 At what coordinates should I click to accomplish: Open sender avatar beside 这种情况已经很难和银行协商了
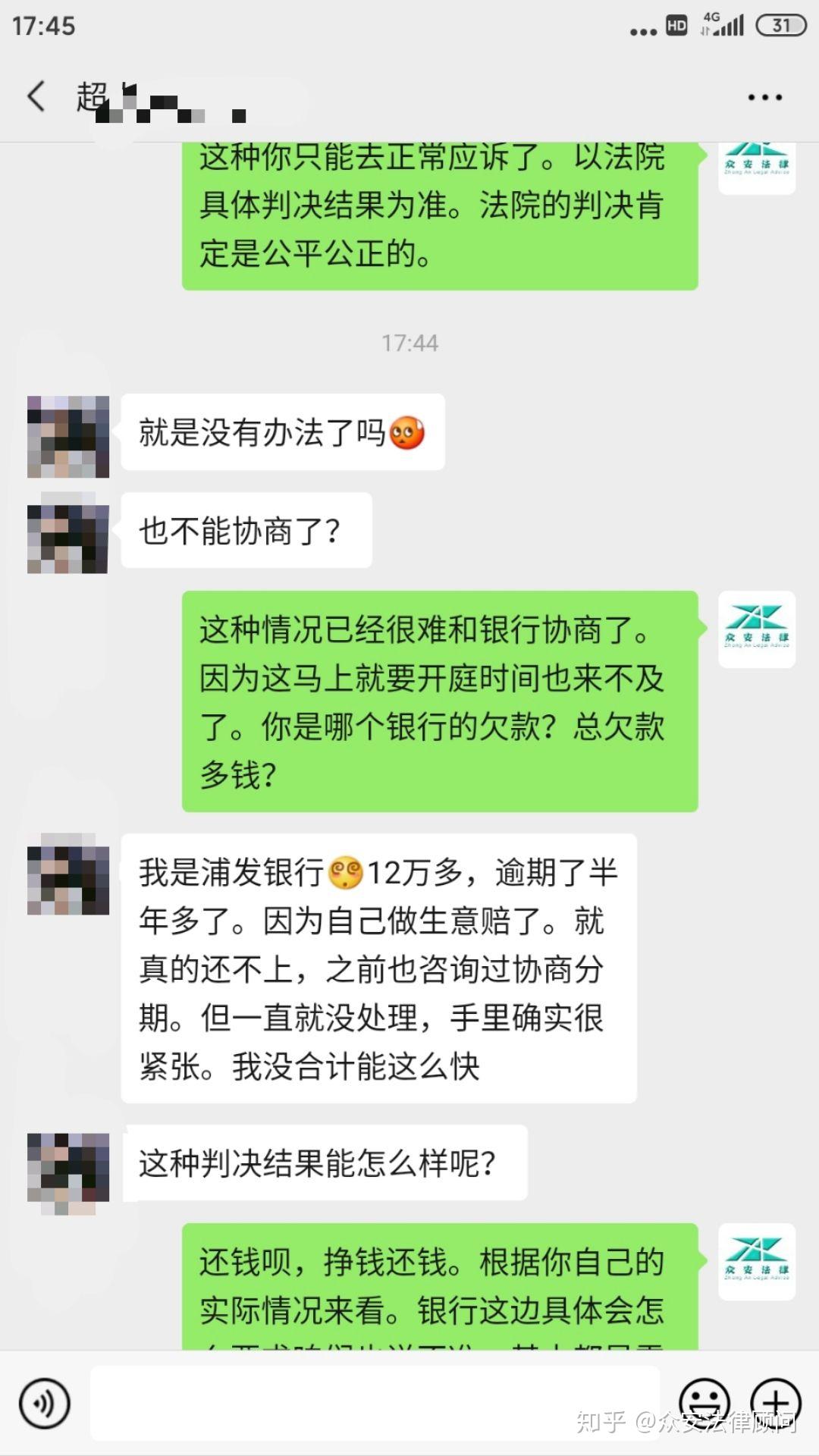757,629
